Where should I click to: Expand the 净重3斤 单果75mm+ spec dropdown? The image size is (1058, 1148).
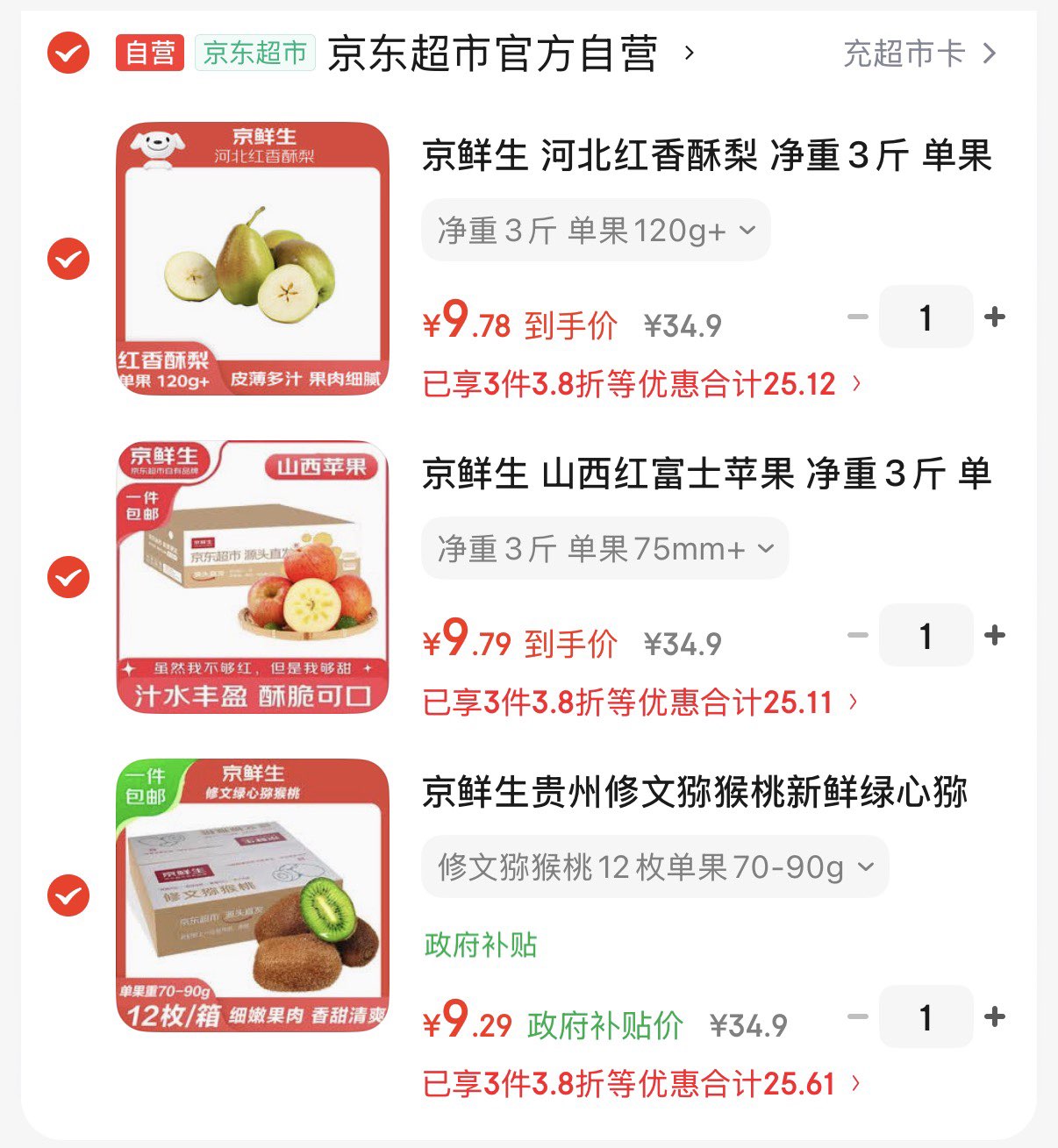[605, 549]
